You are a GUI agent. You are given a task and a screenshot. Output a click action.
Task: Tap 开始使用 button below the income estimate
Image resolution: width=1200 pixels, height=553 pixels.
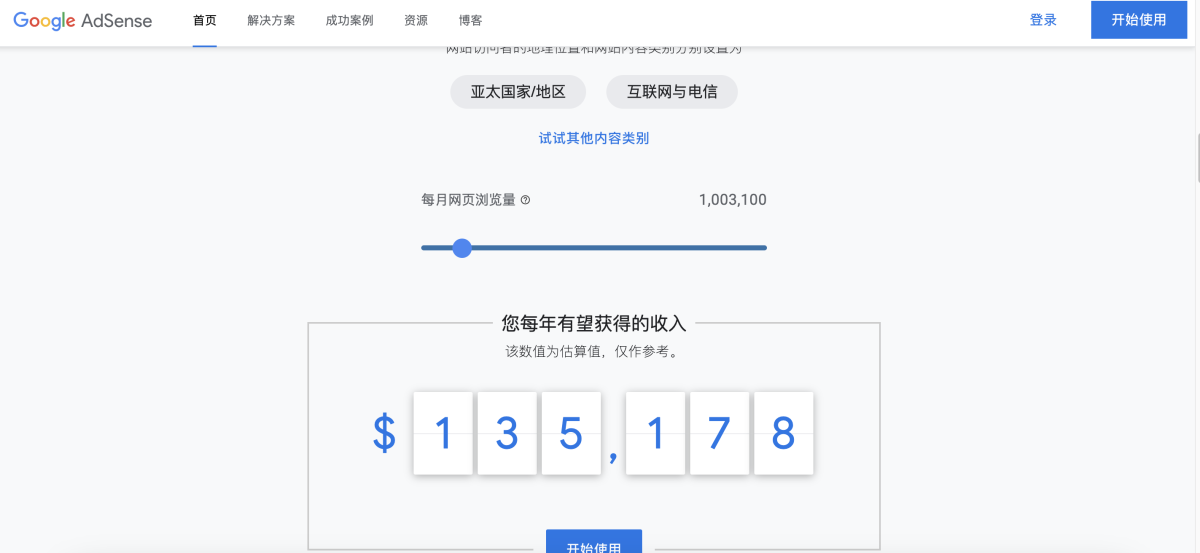tap(594, 543)
